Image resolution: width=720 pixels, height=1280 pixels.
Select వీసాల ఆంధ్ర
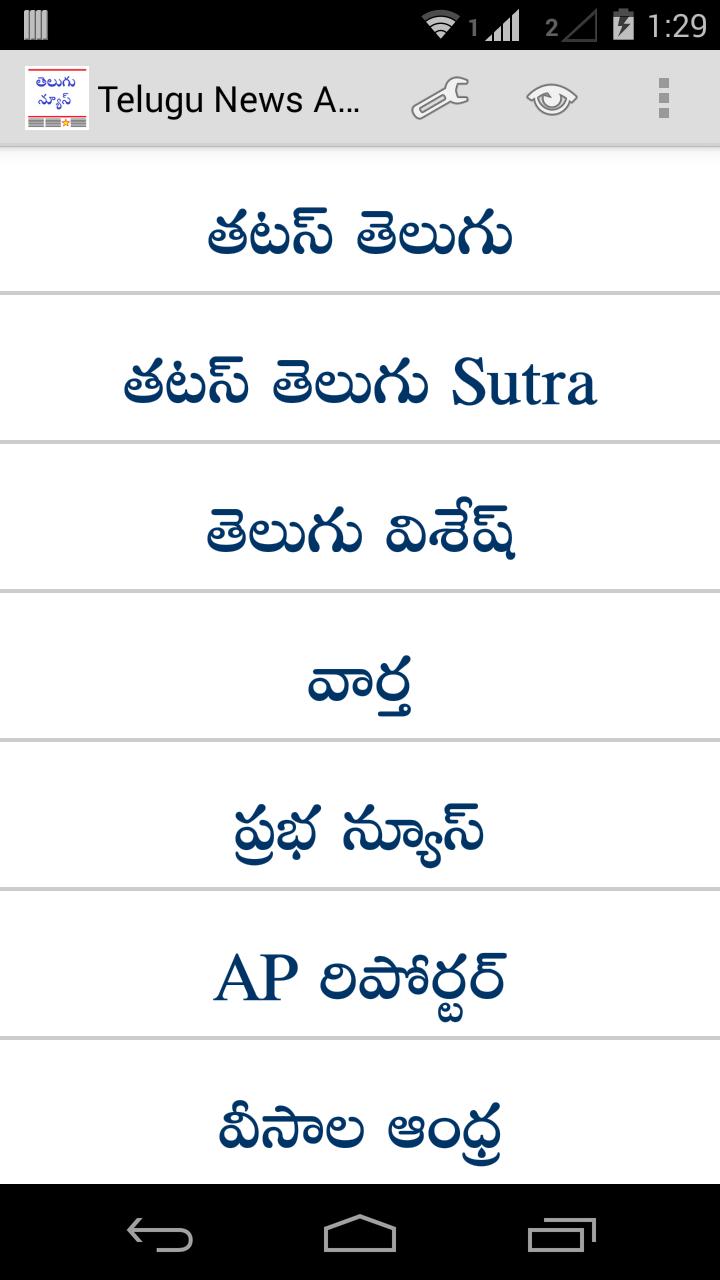pyautogui.click(x=360, y=1126)
